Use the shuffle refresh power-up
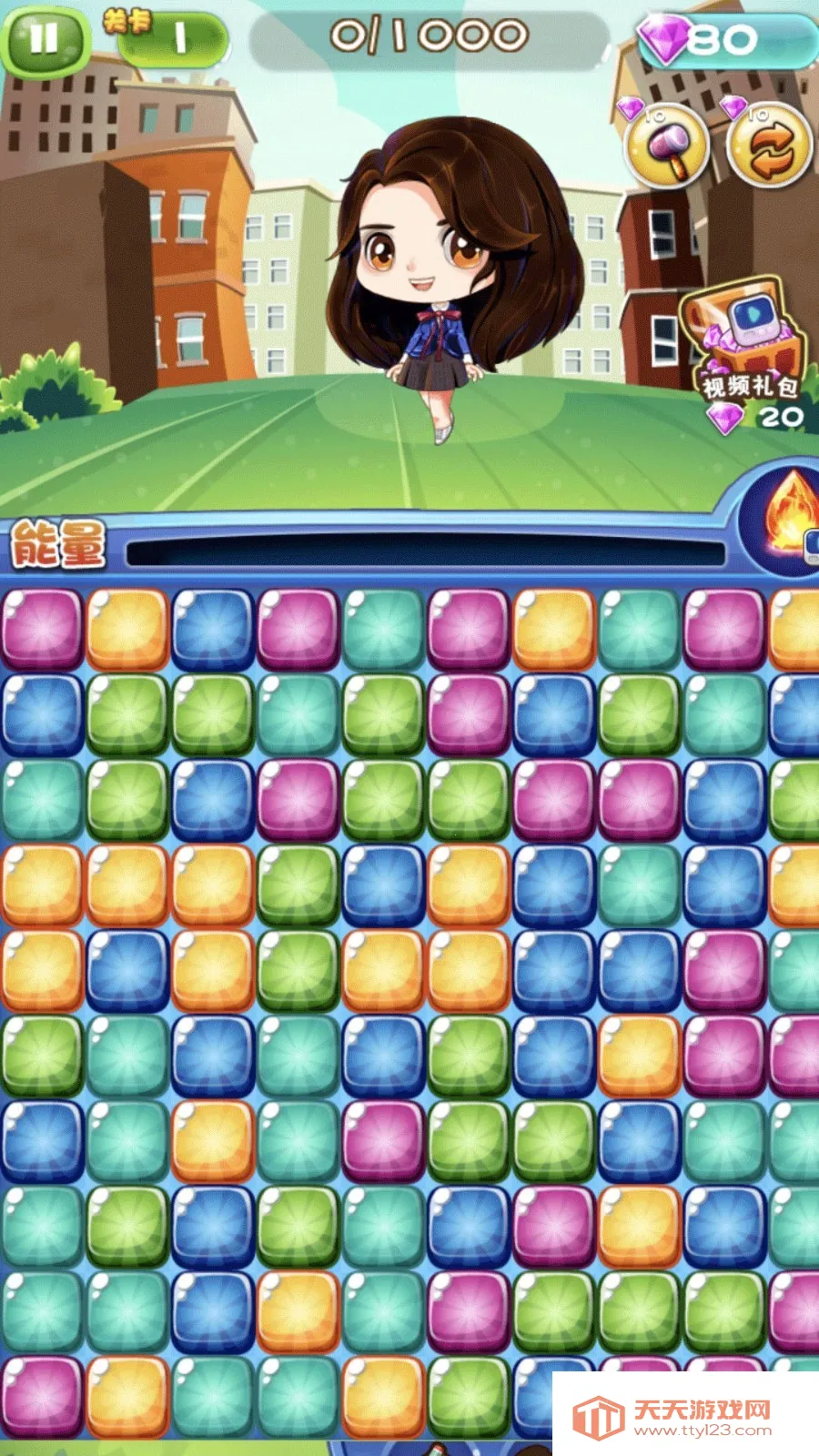 click(770, 147)
